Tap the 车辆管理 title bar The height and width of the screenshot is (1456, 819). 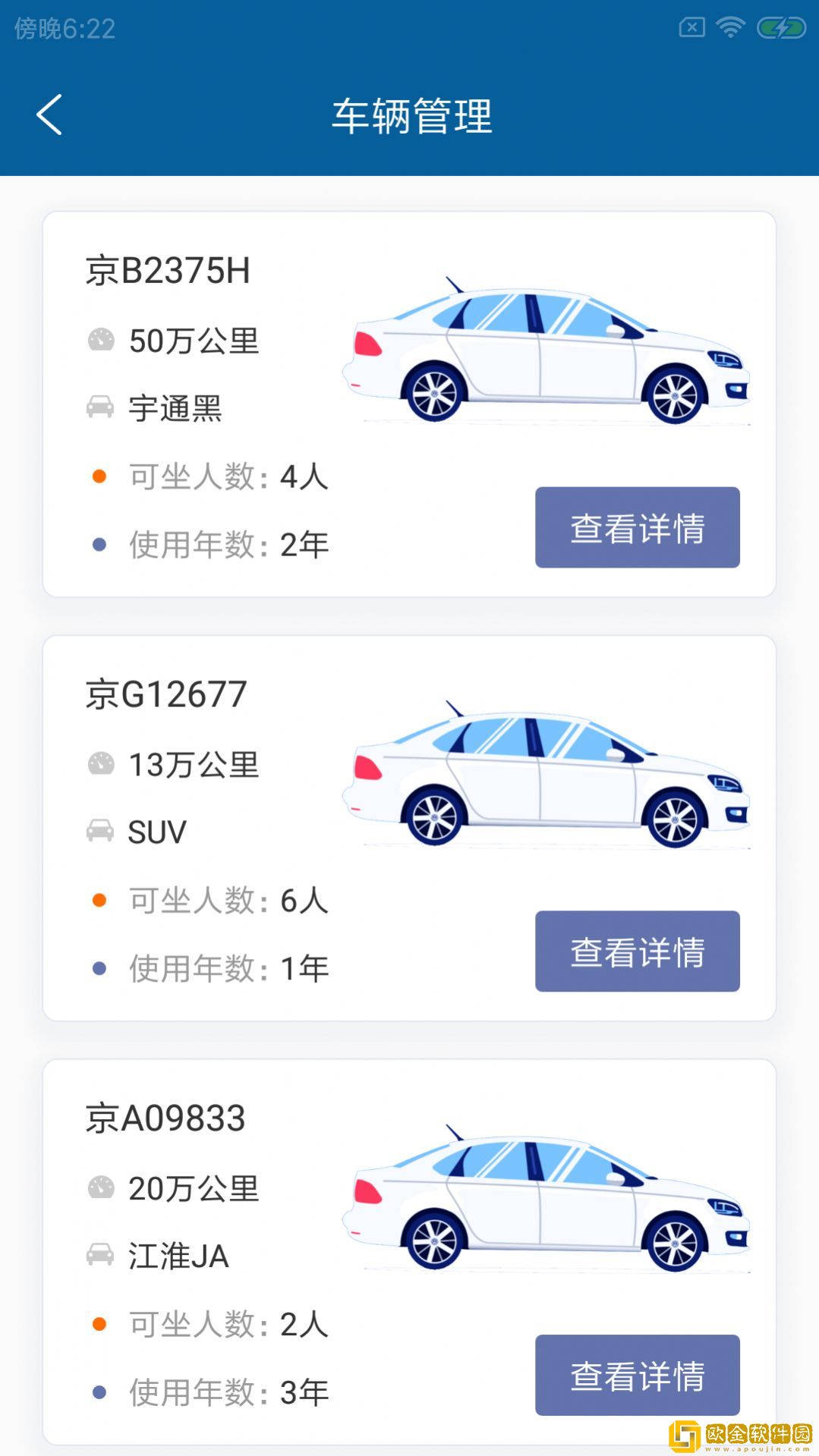[410, 114]
